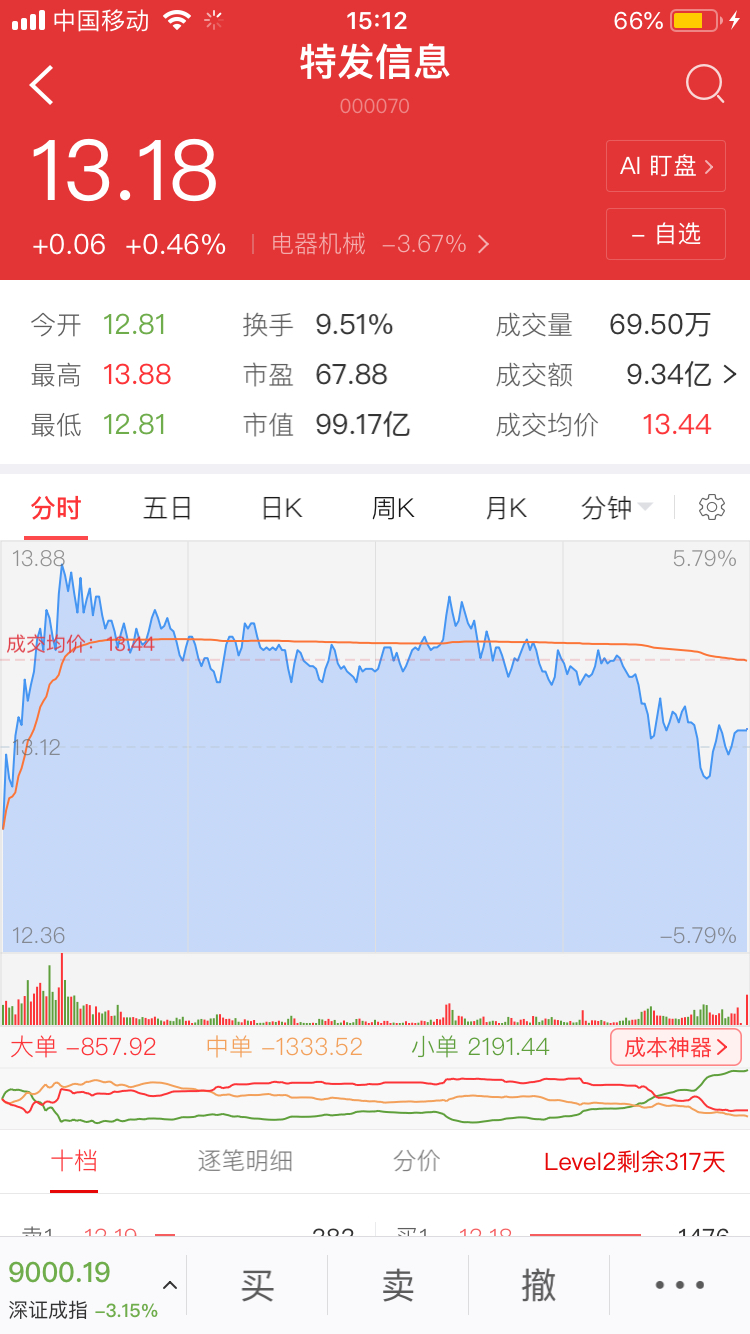
Task: Expand 成交额 details chevron
Action: pos(730,374)
